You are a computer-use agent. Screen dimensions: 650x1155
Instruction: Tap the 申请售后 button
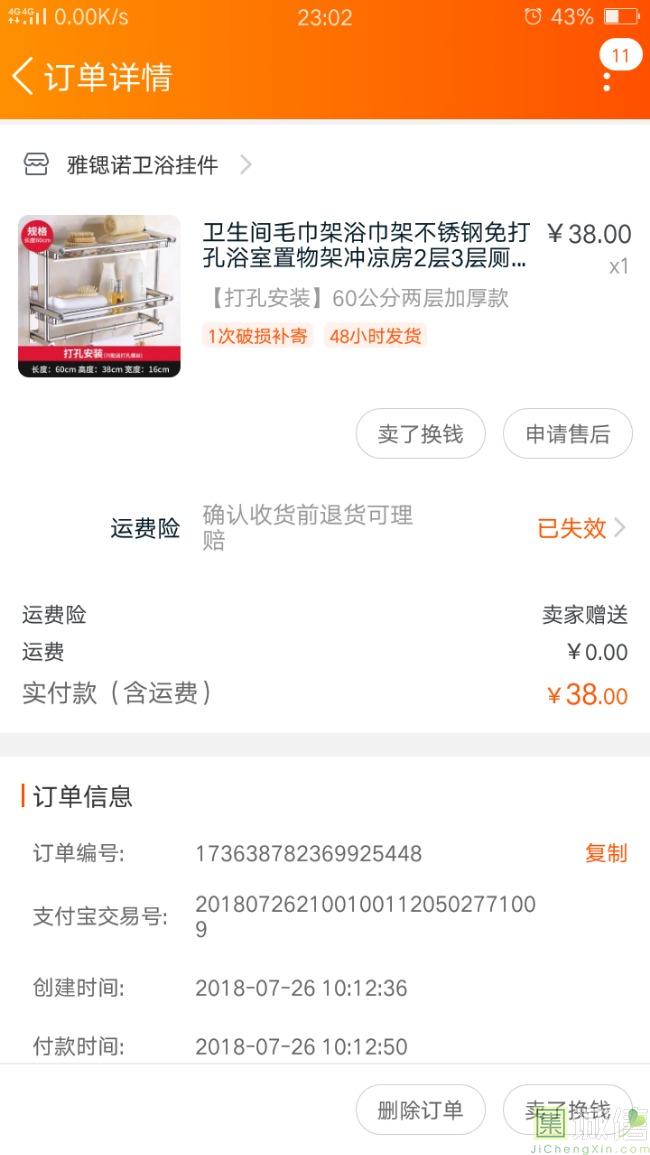(x=567, y=434)
